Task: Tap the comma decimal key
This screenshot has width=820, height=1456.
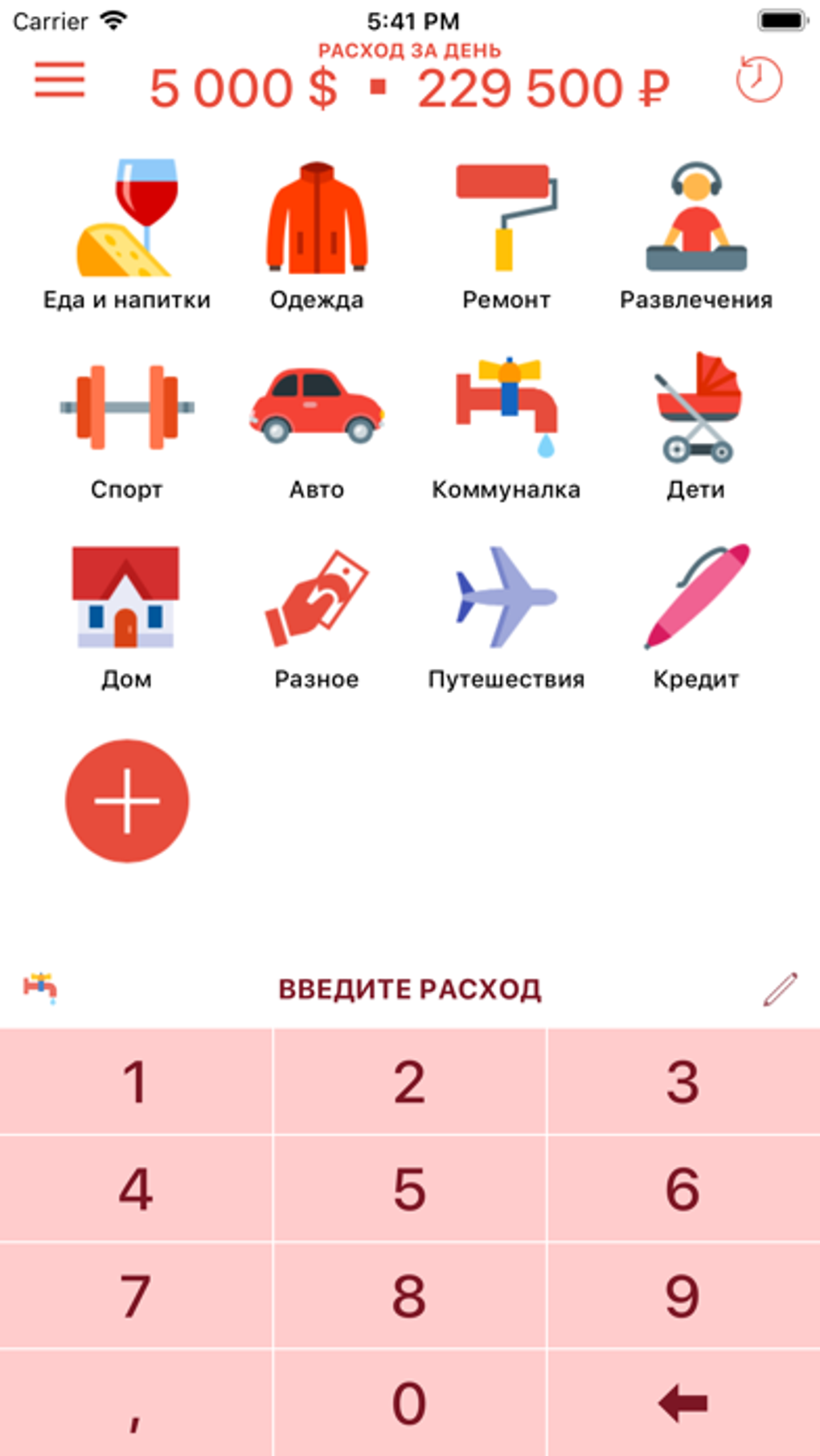Action: click(x=135, y=1403)
